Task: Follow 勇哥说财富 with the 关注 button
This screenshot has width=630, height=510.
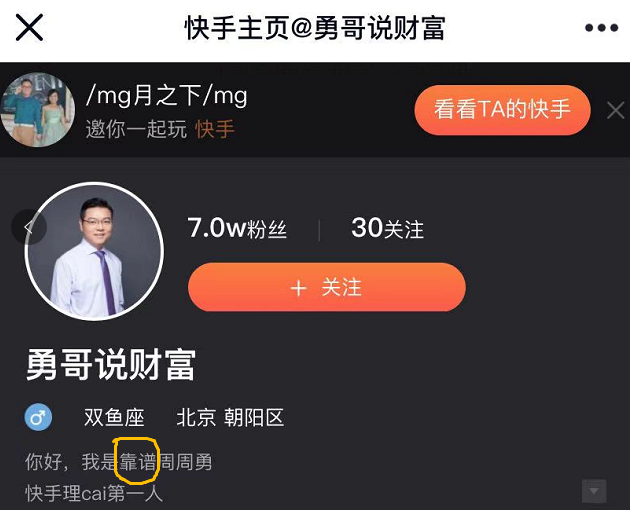Action: click(x=327, y=288)
